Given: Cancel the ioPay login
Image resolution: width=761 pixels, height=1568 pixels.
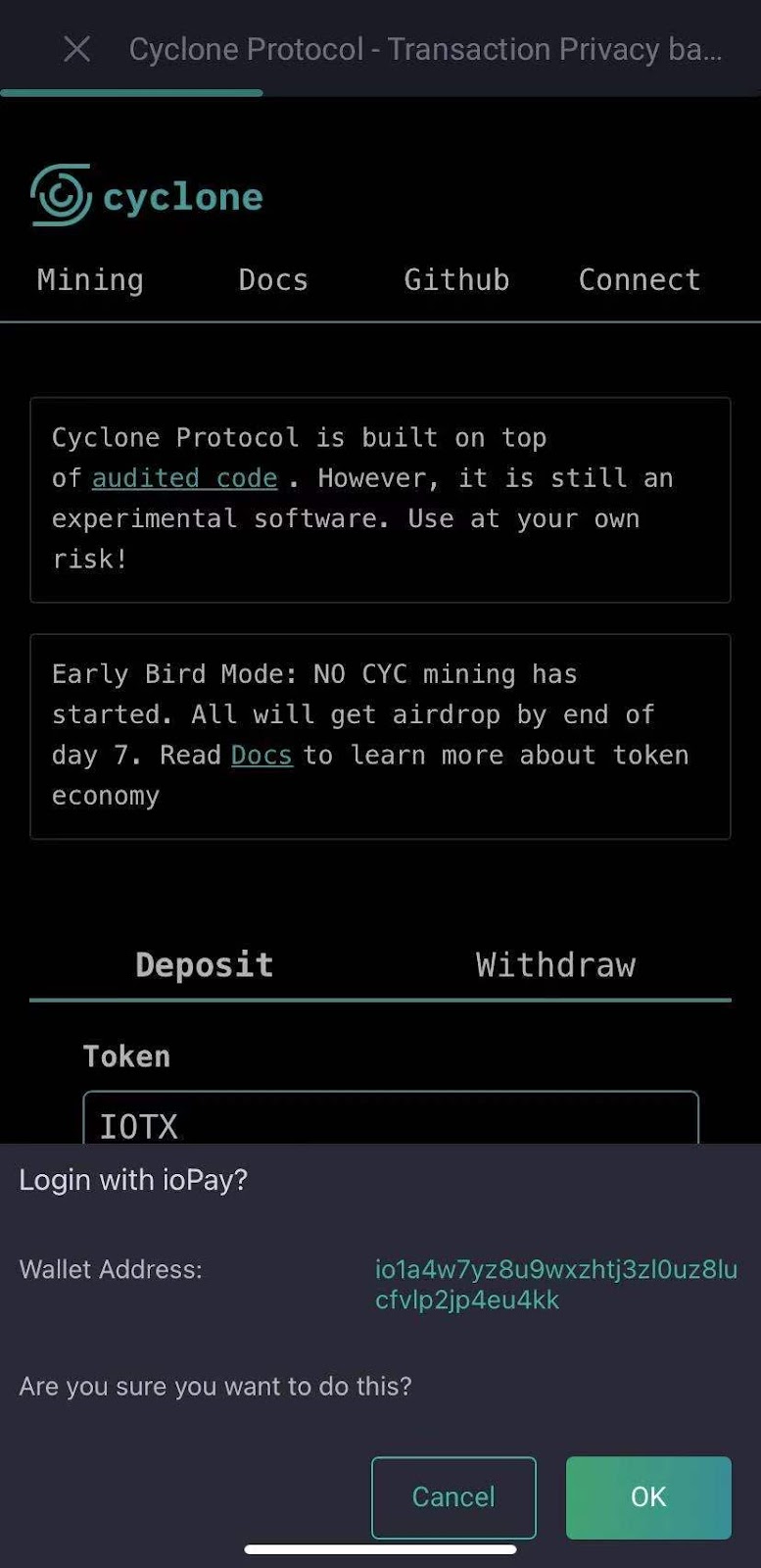Looking at the screenshot, I should click(x=453, y=1496).
